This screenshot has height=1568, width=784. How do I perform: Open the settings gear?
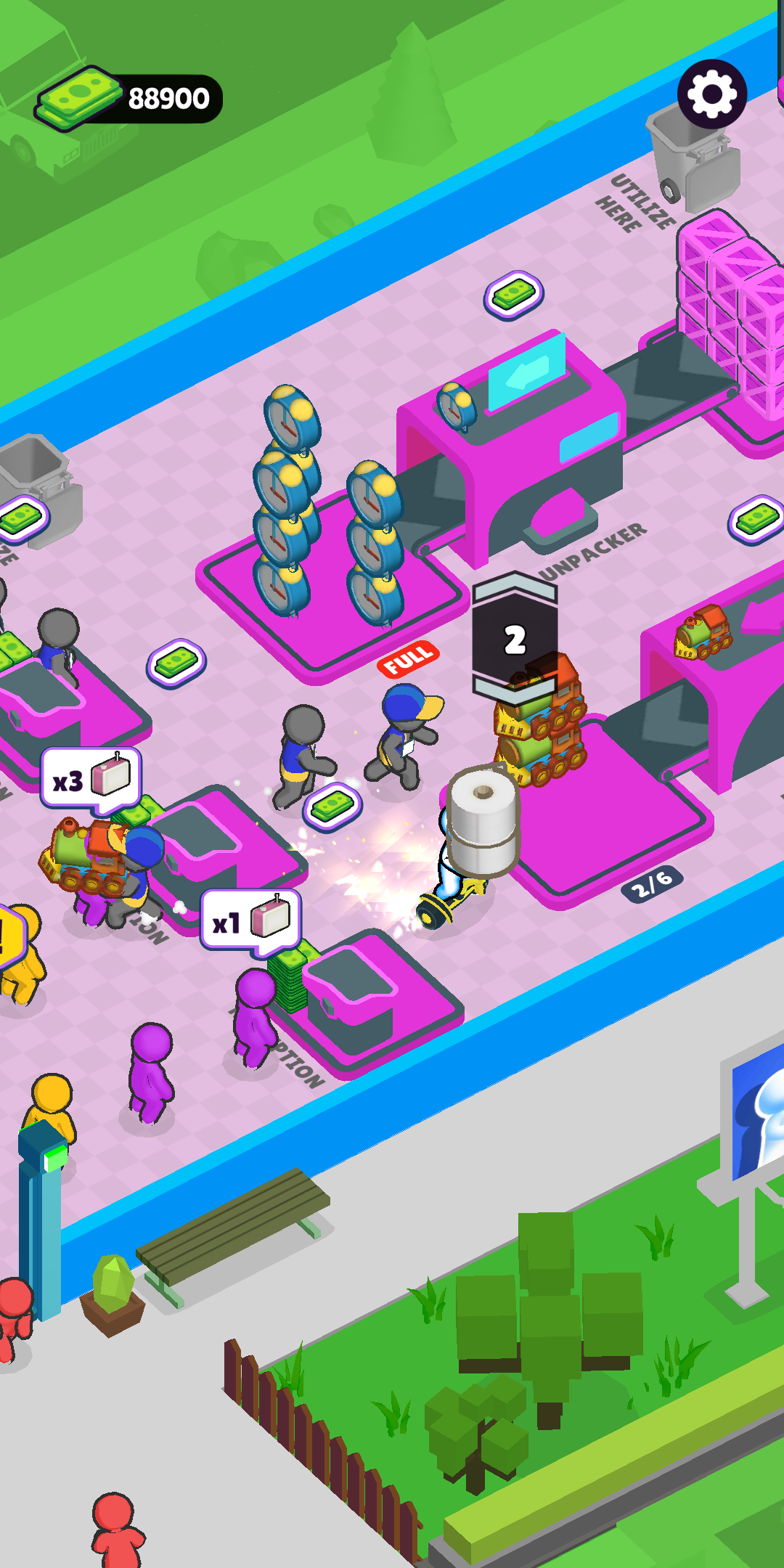point(711,94)
